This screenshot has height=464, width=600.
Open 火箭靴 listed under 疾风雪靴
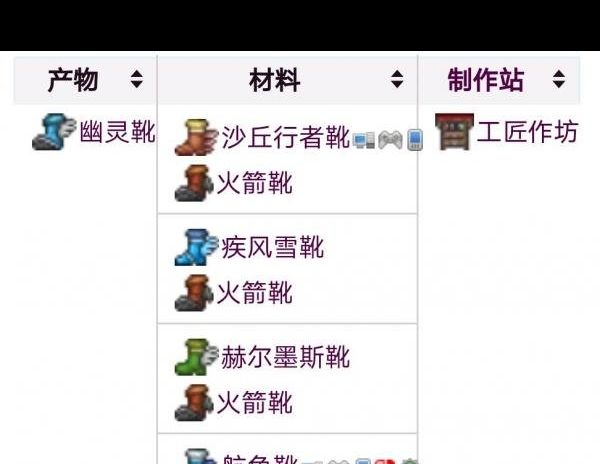point(255,293)
